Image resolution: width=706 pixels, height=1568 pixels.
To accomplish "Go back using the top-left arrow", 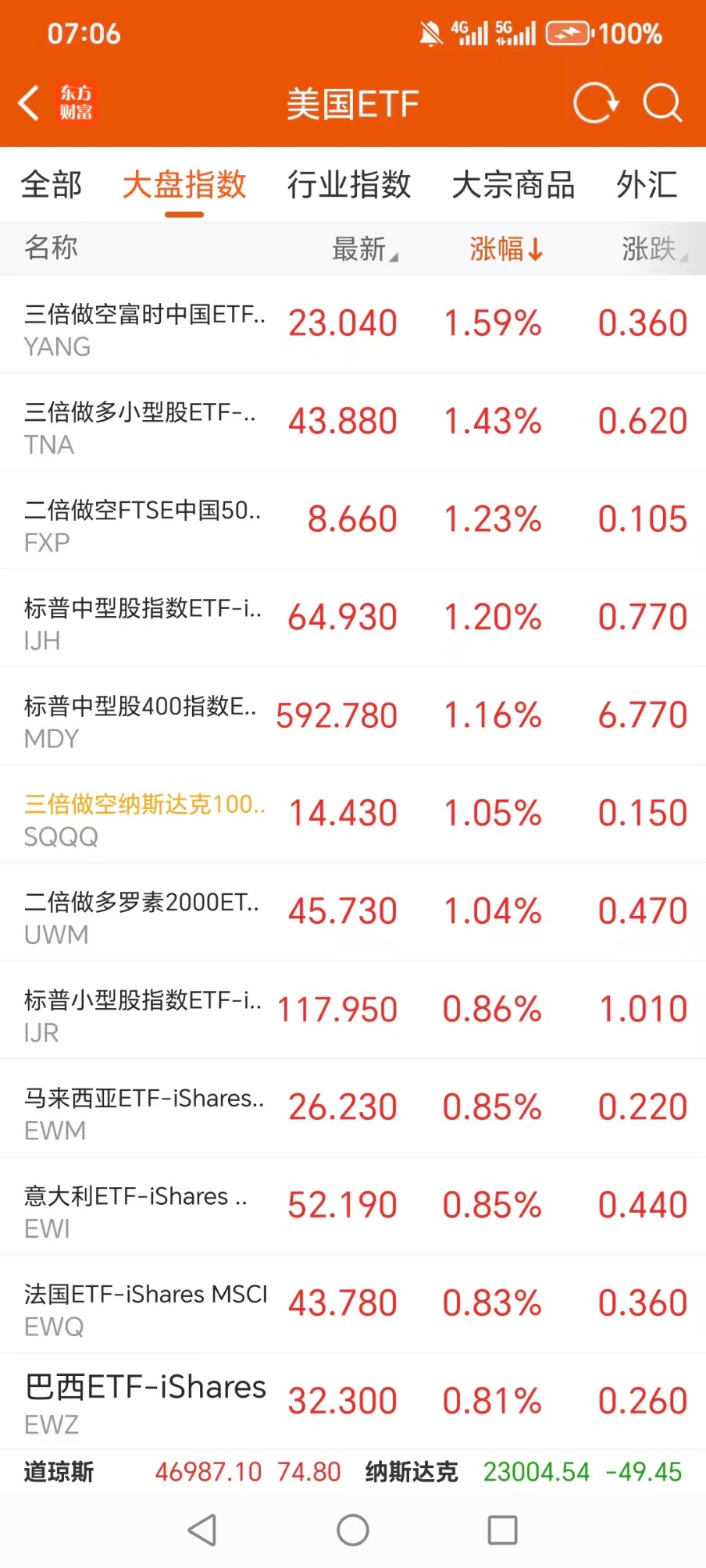I will coord(30,104).
